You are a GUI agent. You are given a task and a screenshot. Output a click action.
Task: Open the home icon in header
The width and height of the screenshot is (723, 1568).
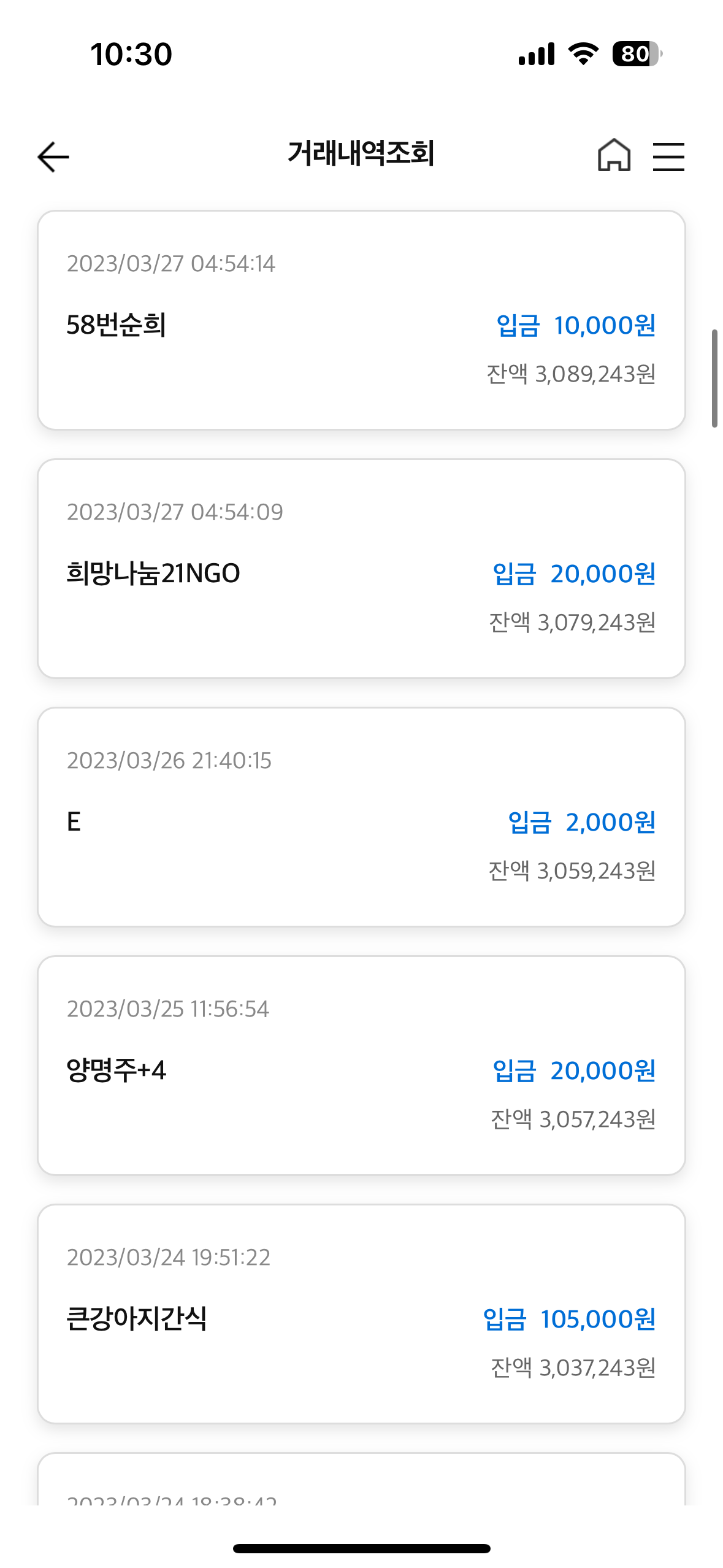[614, 155]
